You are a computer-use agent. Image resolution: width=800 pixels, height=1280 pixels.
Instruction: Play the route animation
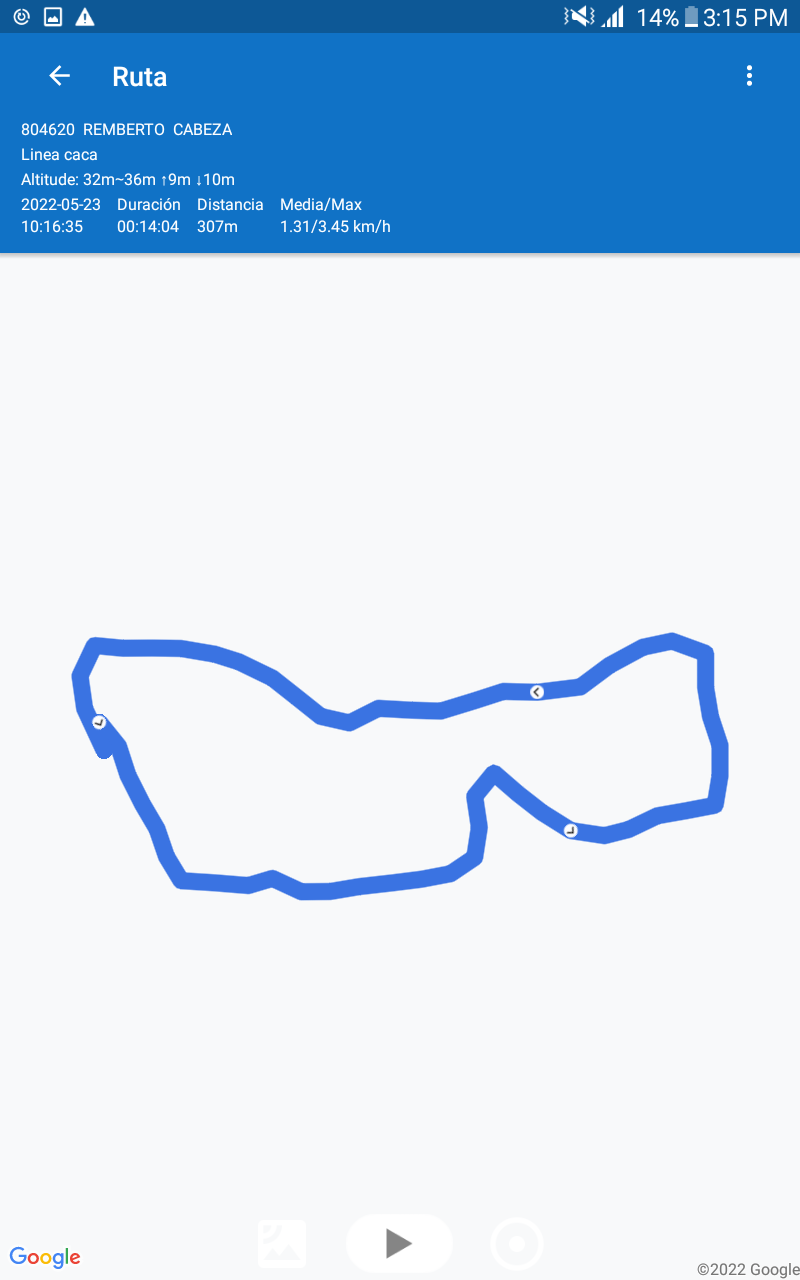(x=399, y=1243)
